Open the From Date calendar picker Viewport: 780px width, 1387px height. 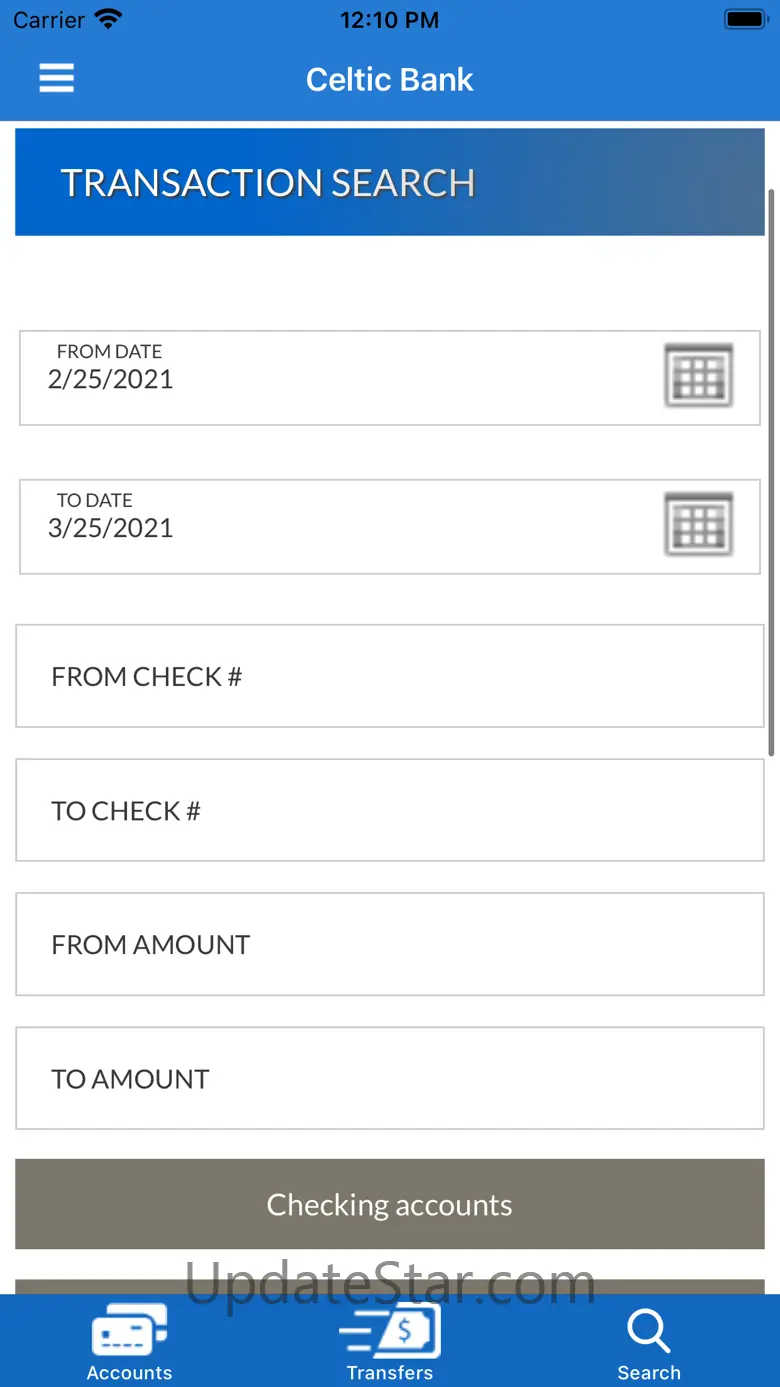coord(699,375)
